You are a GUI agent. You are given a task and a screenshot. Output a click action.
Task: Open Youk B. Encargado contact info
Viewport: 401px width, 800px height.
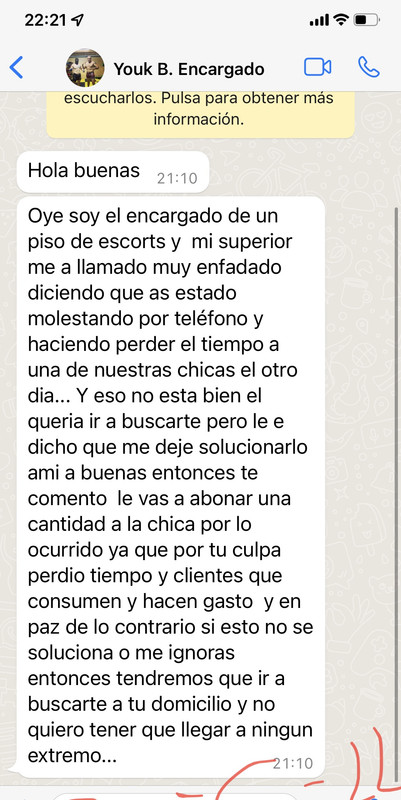click(x=189, y=69)
